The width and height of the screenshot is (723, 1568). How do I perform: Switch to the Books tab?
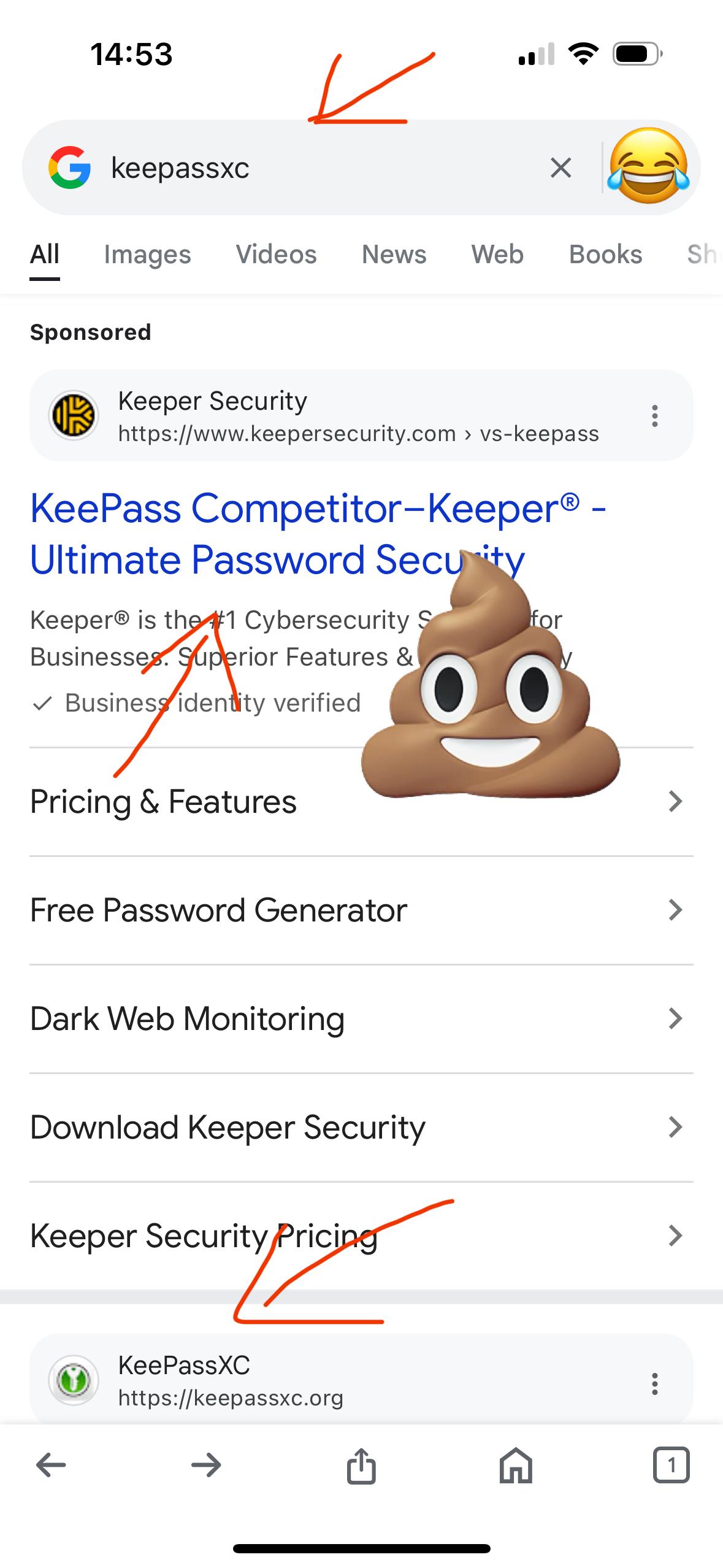605,254
